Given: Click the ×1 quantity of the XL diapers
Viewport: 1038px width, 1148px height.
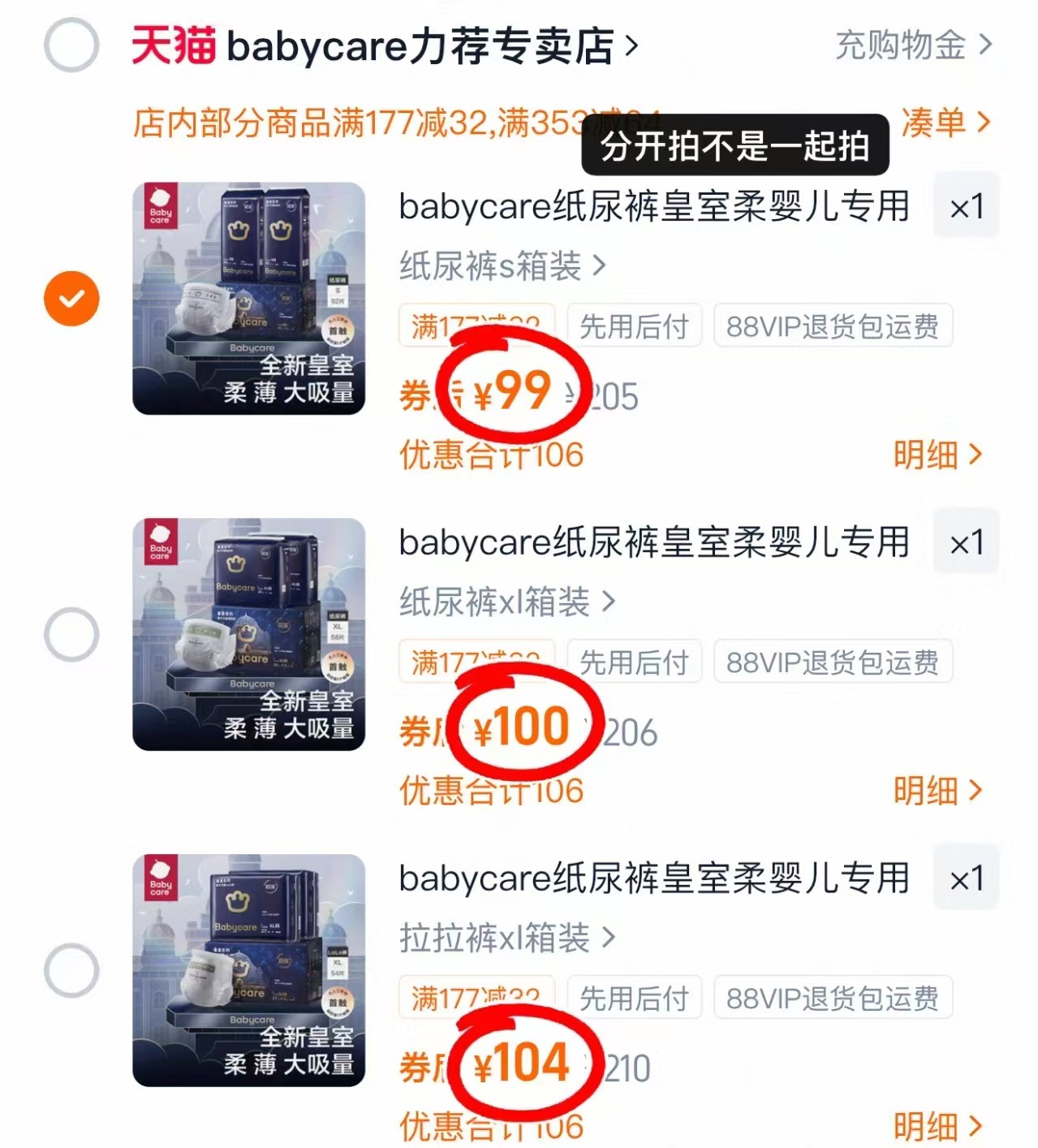Looking at the screenshot, I should tap(966, 544).
